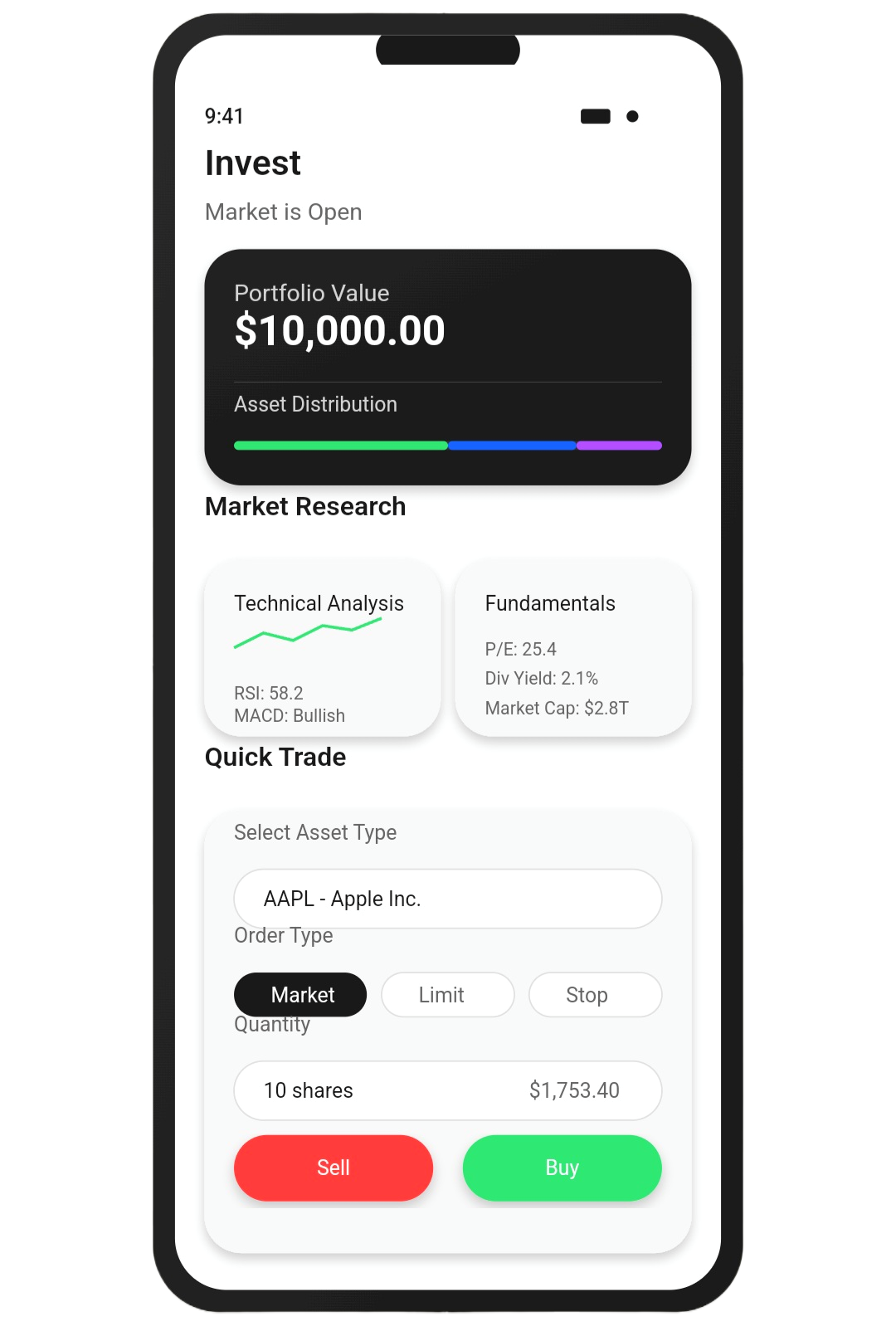The image size is (896, 1331).
Task: Open the Technical Analysis card
Action: tap(322, 649)
